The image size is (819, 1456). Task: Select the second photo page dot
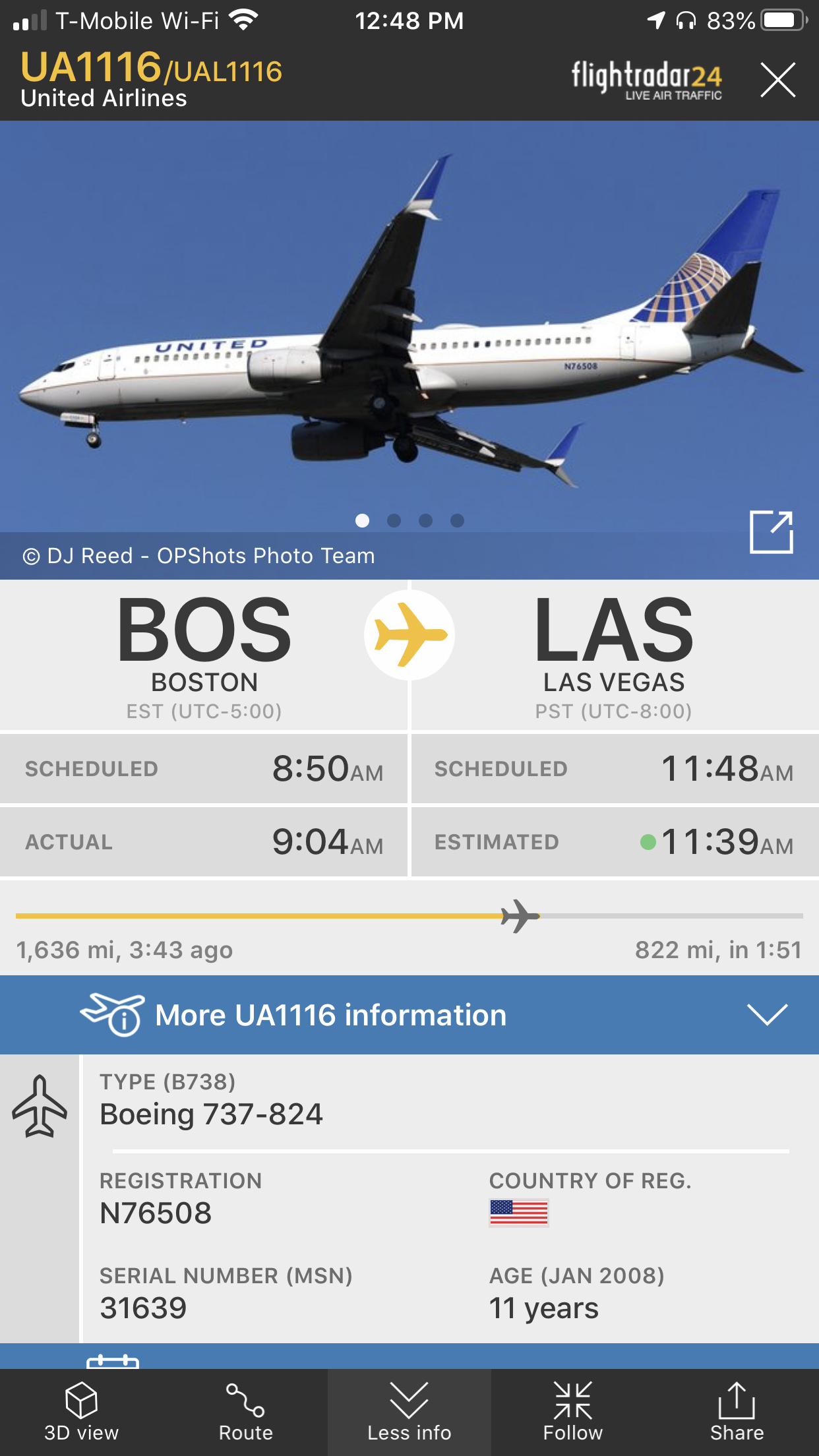click(x=394, y=521)
